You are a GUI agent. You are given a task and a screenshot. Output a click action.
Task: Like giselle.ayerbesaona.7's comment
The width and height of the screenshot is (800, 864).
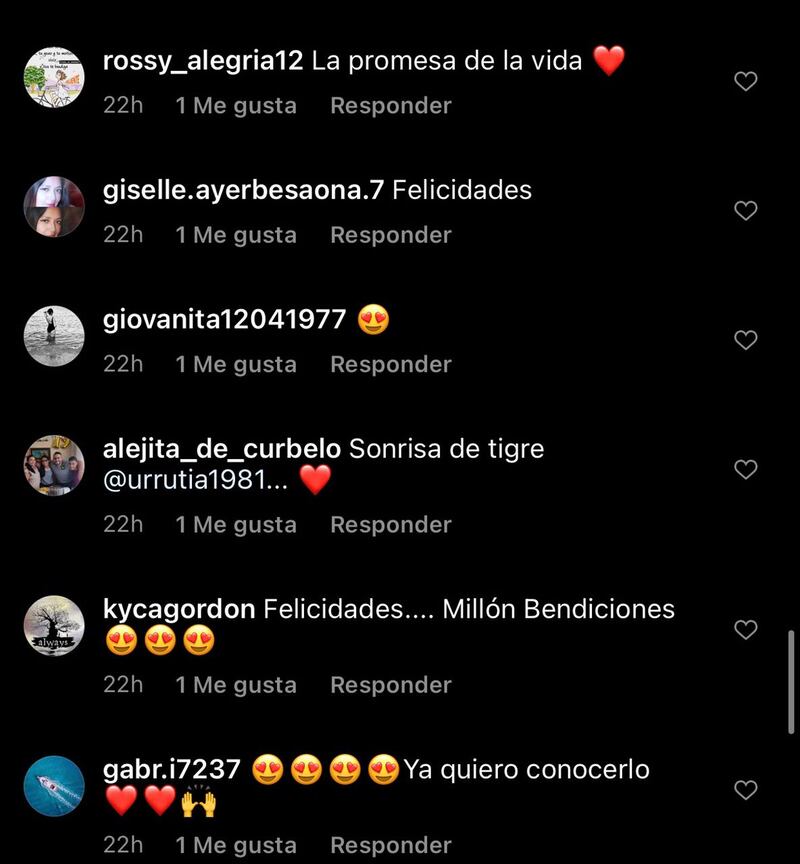coord(746,211)
